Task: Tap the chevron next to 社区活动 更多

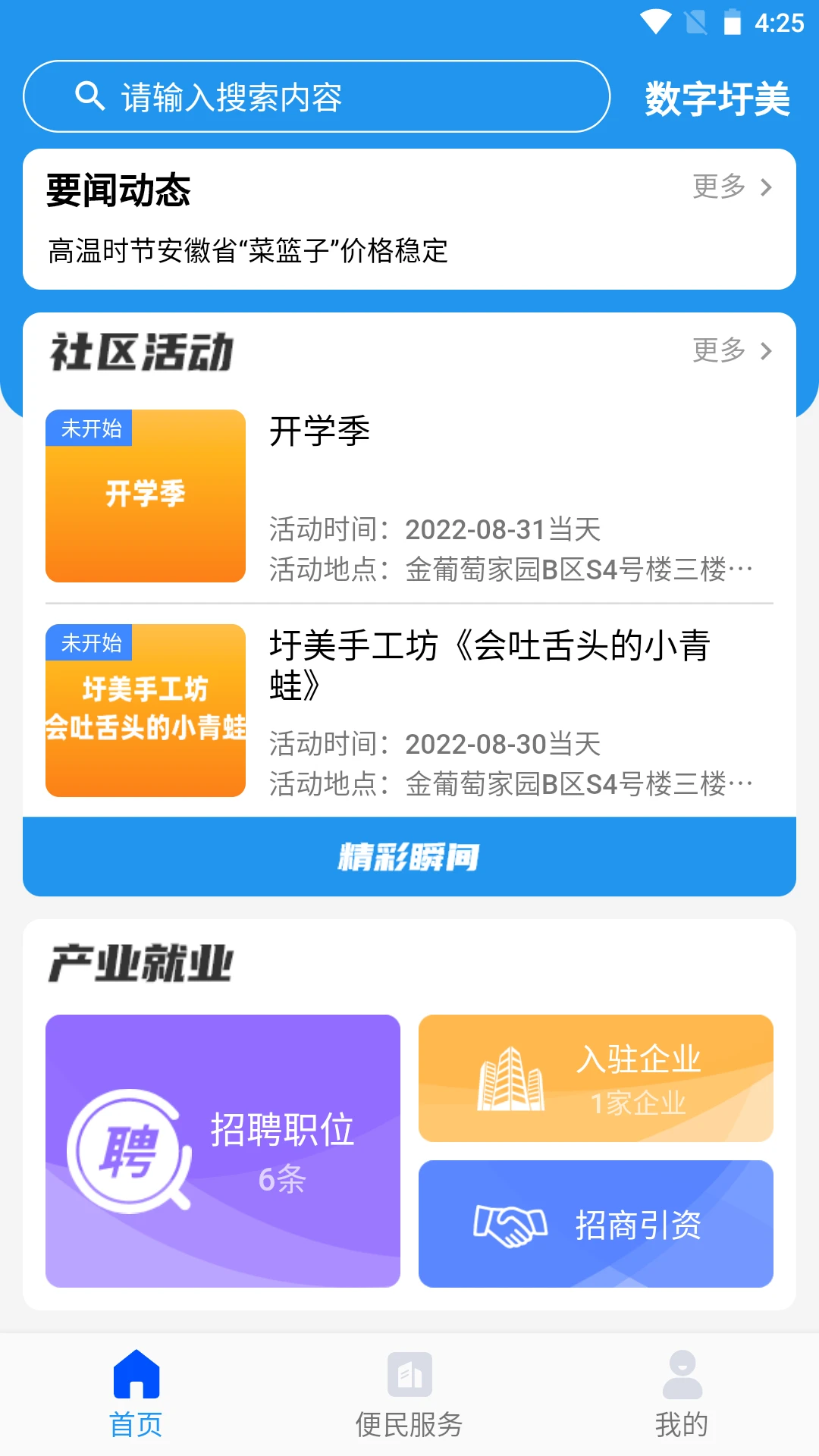Action: (766, 351)
